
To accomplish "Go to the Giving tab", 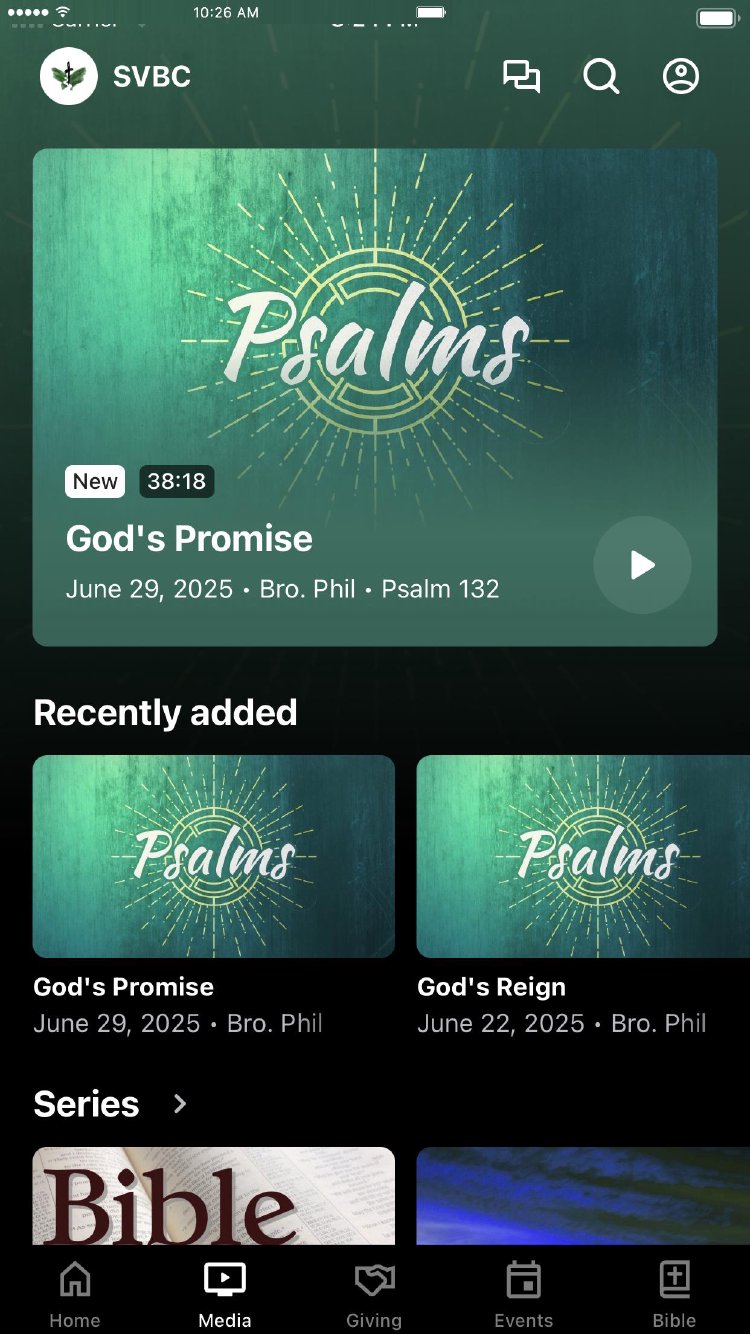I will [x=374, y=1294].
